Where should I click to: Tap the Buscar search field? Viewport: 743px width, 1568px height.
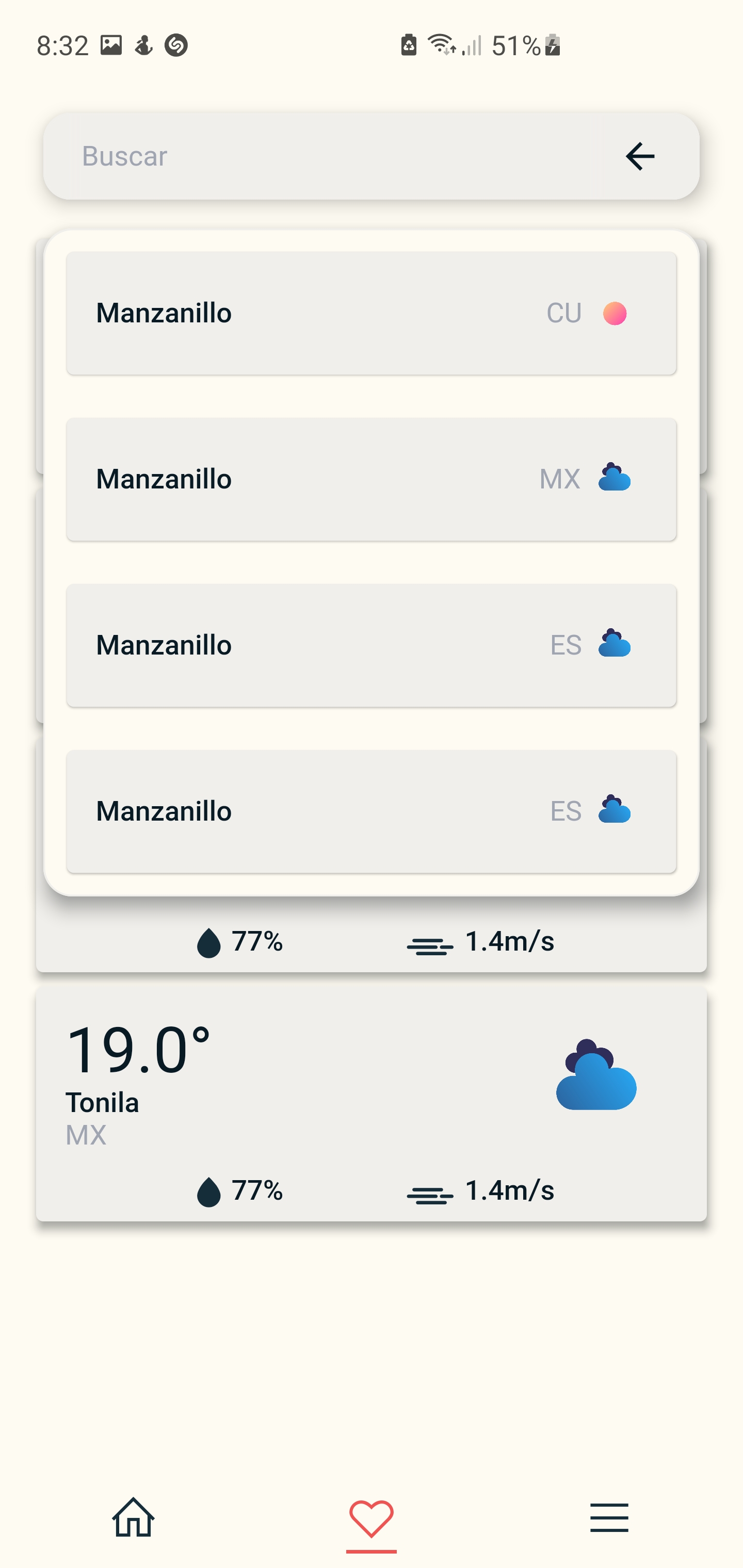pyautogui.click(x=341, y=156)
